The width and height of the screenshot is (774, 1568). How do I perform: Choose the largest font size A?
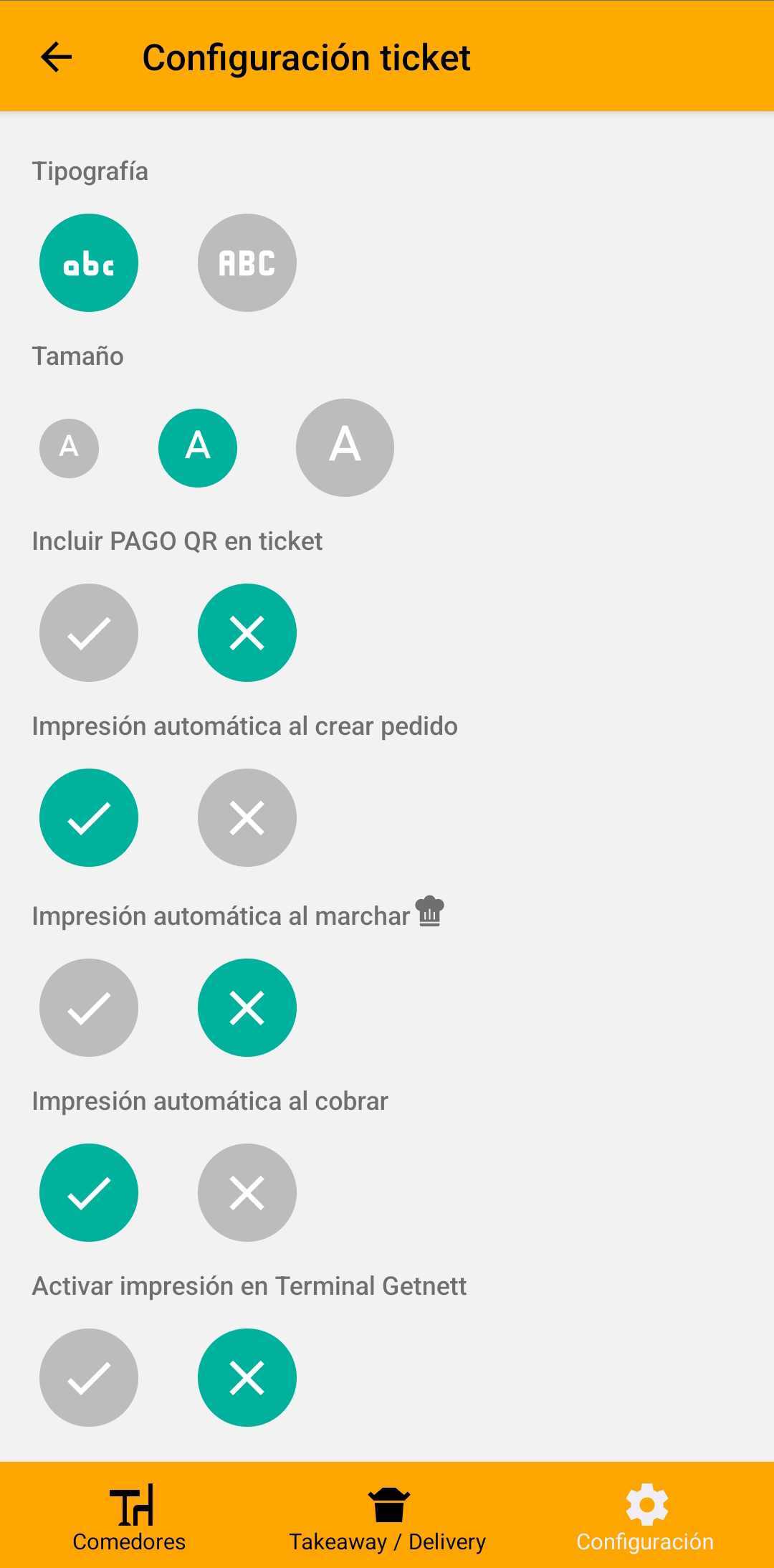click(345, 447)
